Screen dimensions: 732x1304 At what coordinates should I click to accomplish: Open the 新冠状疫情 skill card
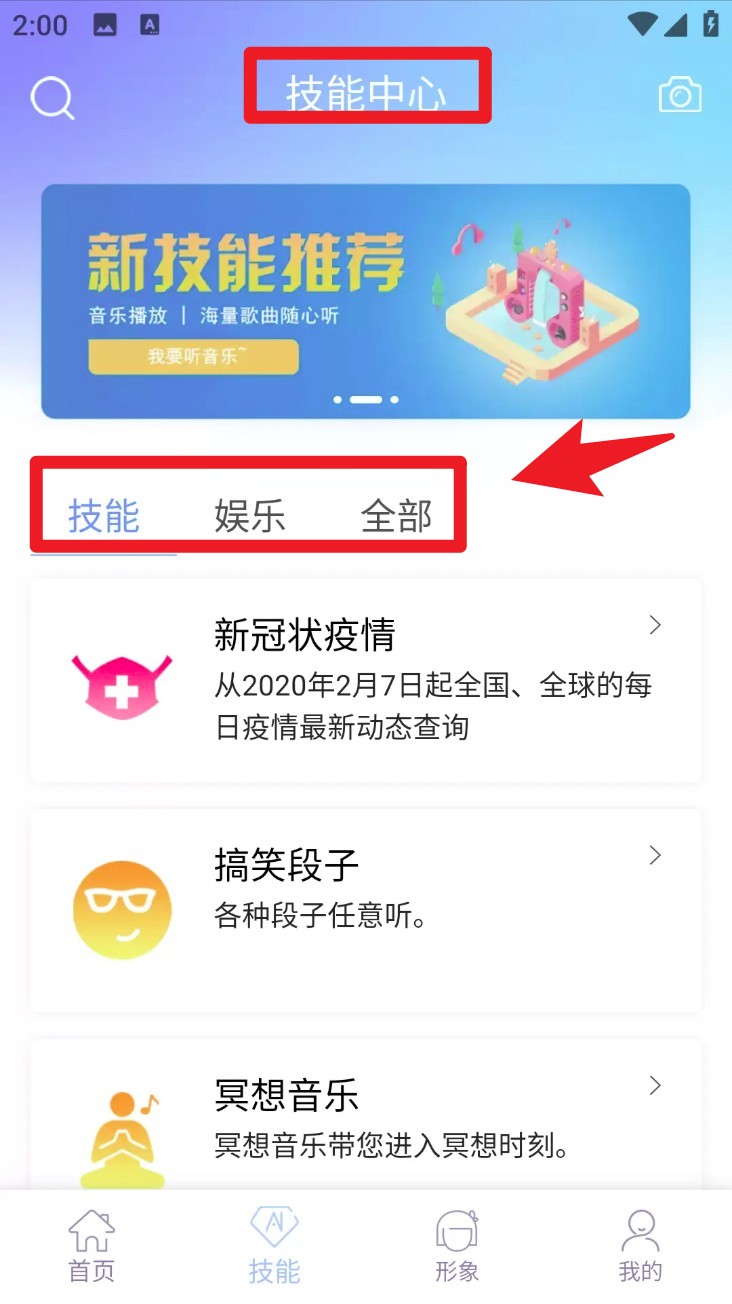pos(366,680)
